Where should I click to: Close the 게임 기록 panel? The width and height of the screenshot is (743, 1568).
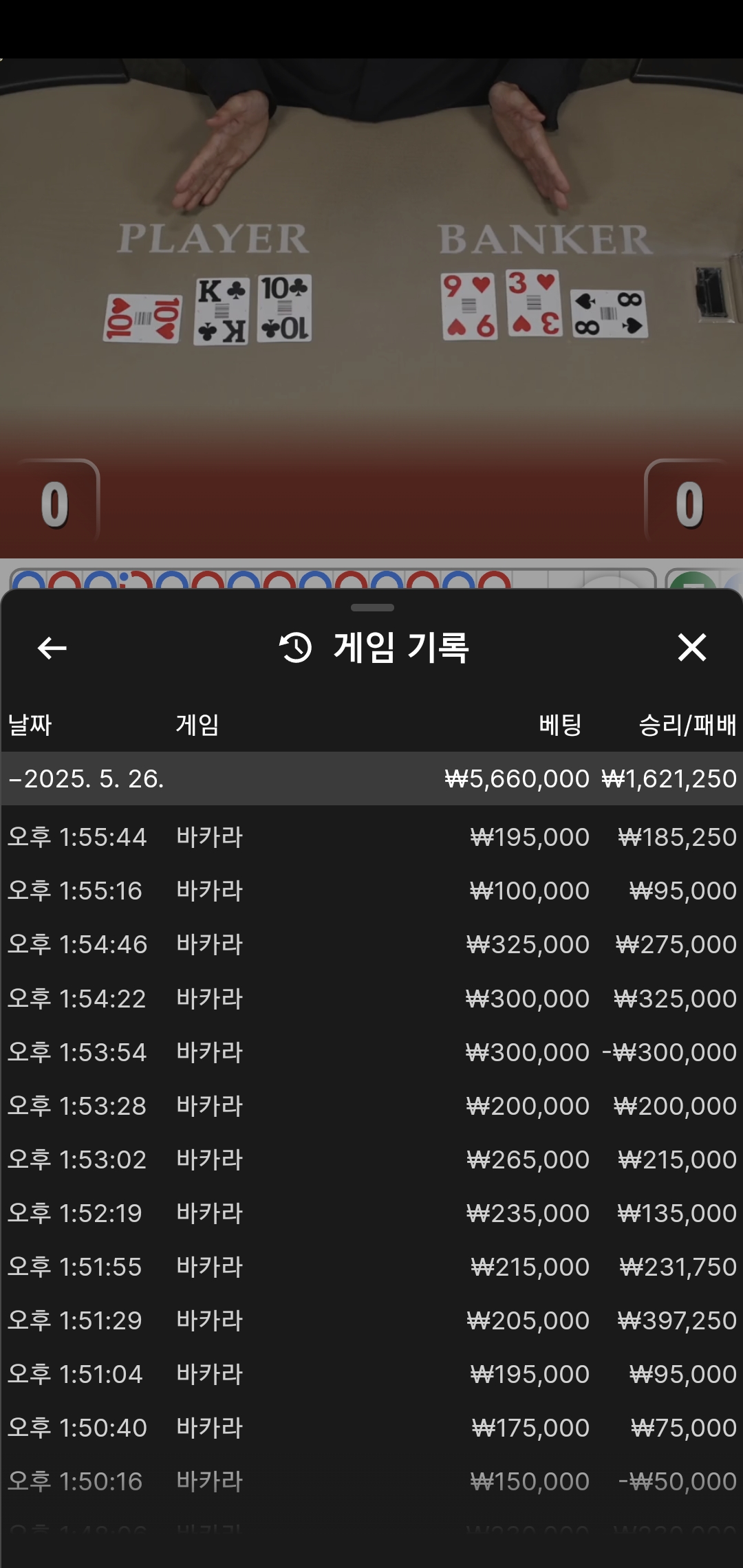691,648
